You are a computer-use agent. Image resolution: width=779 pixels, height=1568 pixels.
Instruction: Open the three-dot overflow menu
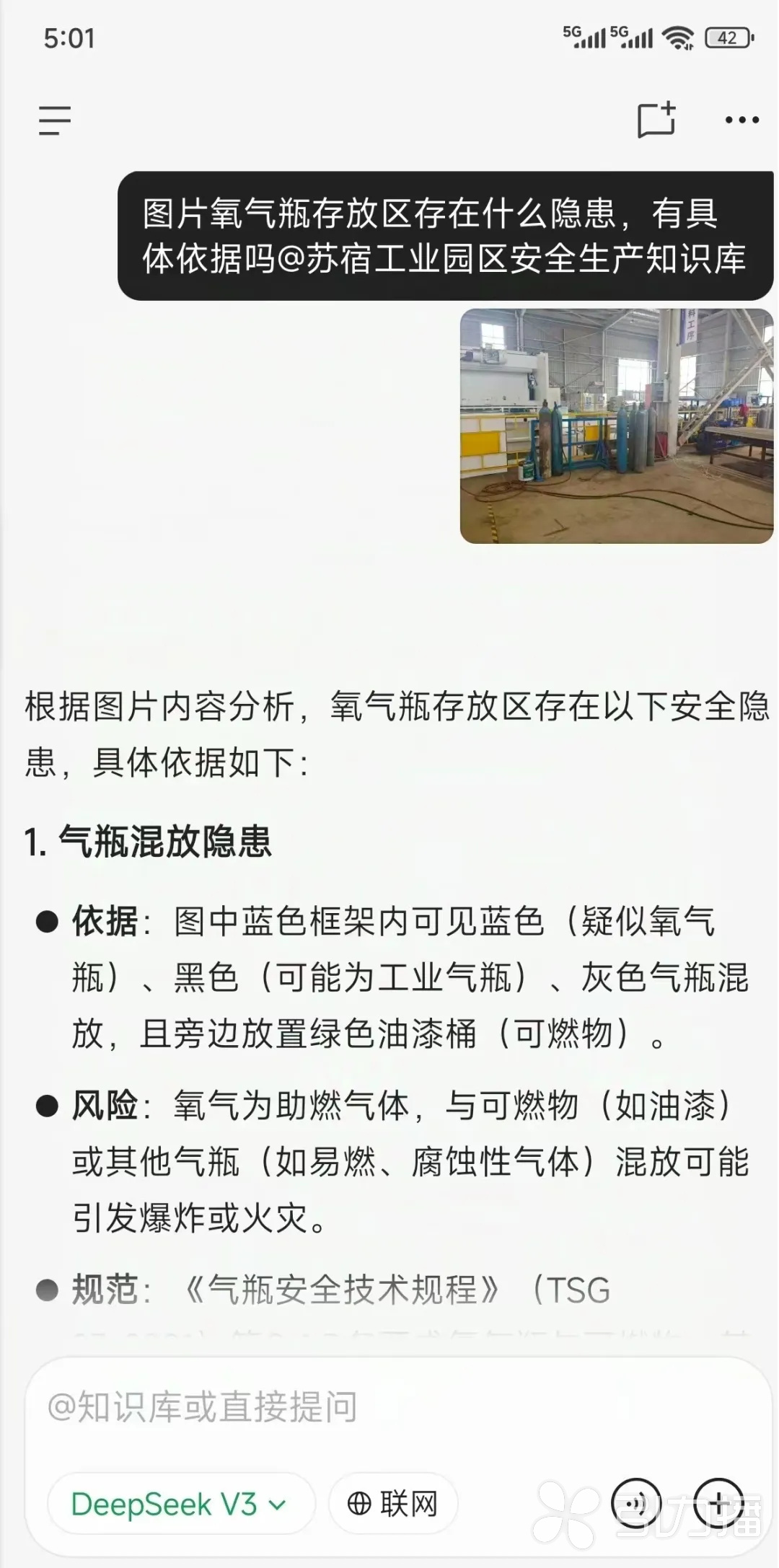(x=741, y=120)
